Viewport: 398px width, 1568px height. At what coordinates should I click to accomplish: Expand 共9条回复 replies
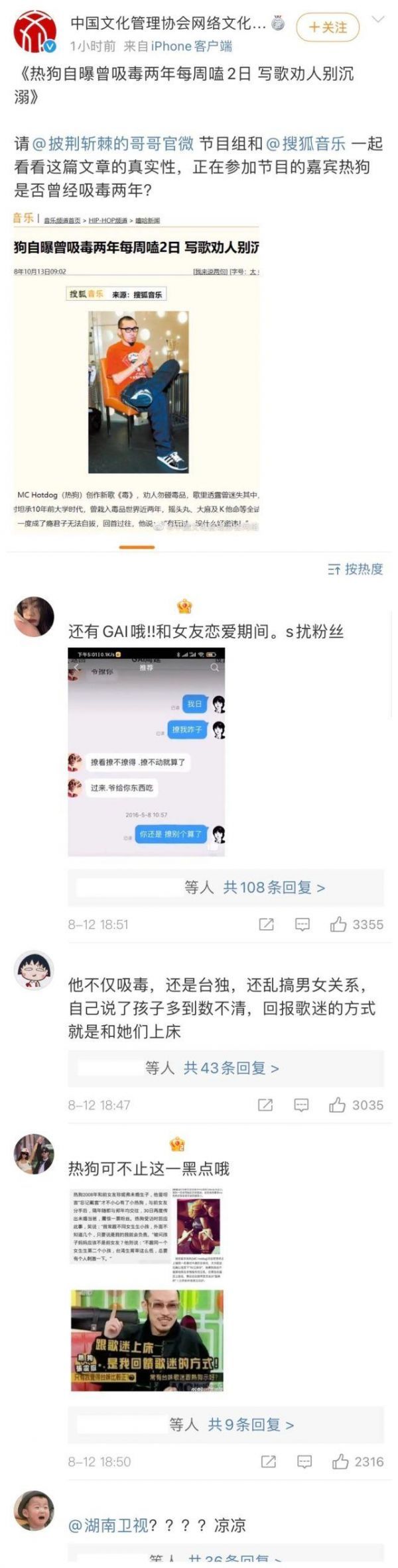point(251,1424)
